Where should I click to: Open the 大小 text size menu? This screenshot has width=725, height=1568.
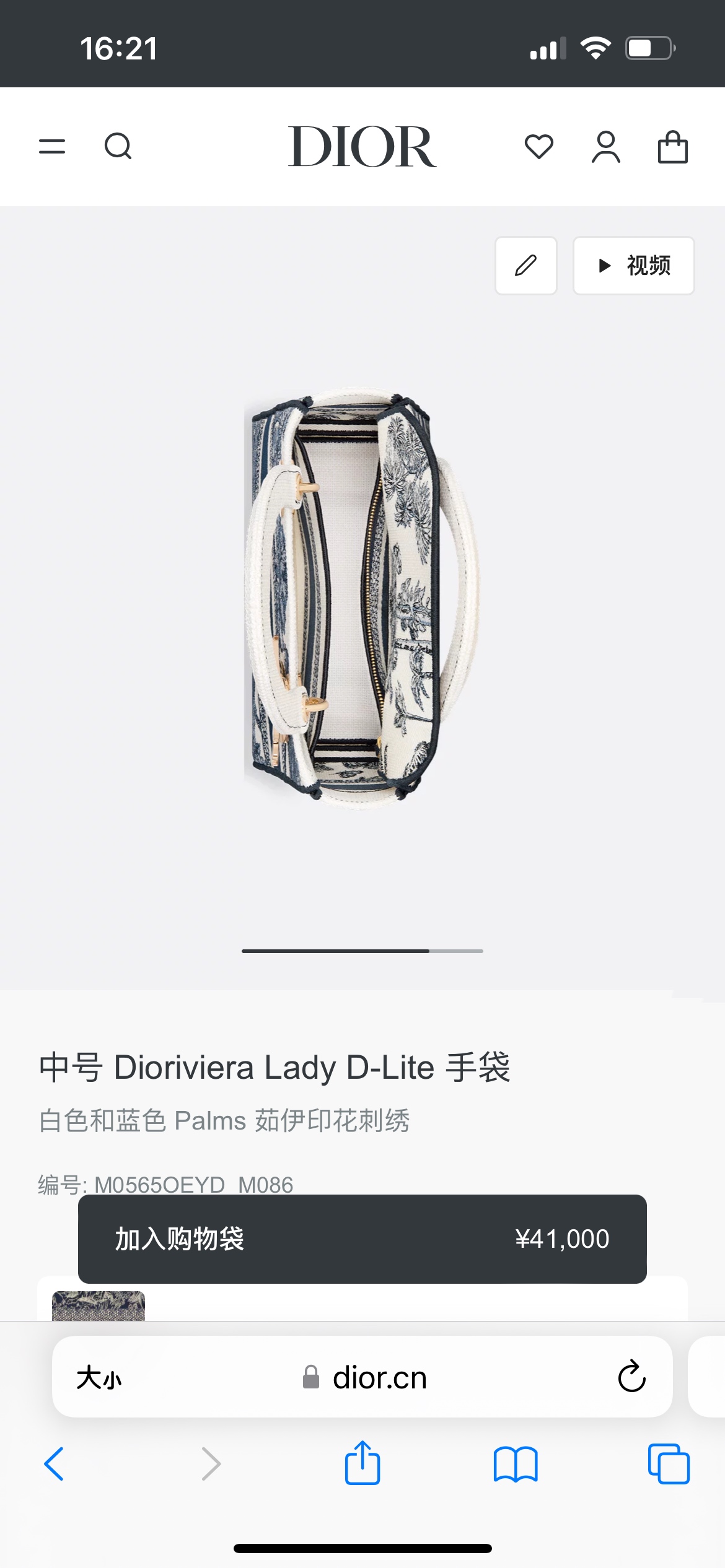coord(99,1378)
